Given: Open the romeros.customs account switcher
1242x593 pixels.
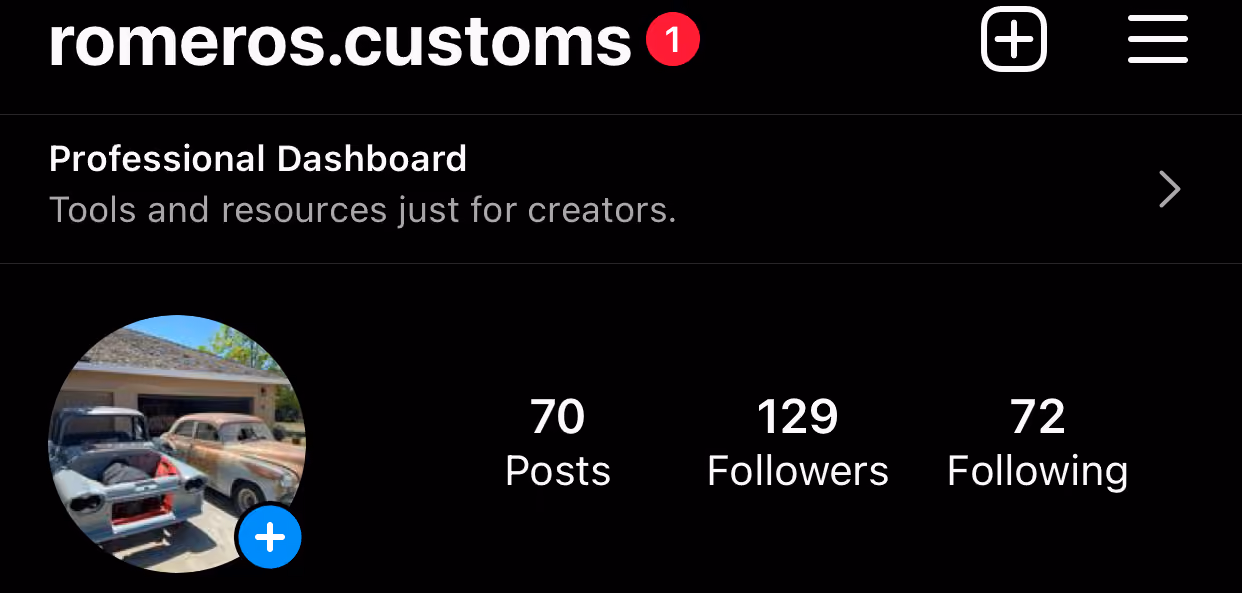Looking at the screenshot, I should 340,40.
